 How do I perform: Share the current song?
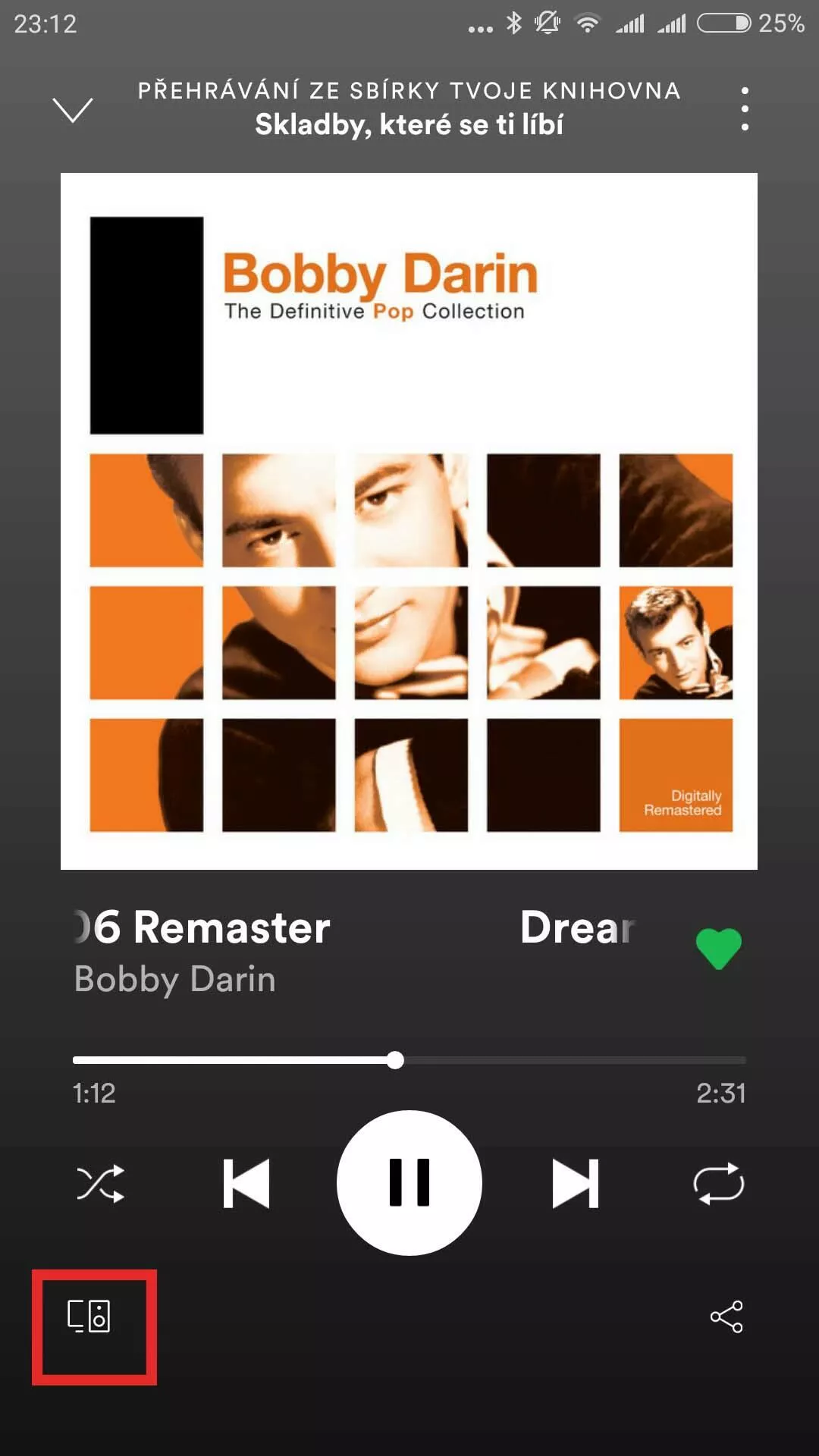pos(726,1316)
